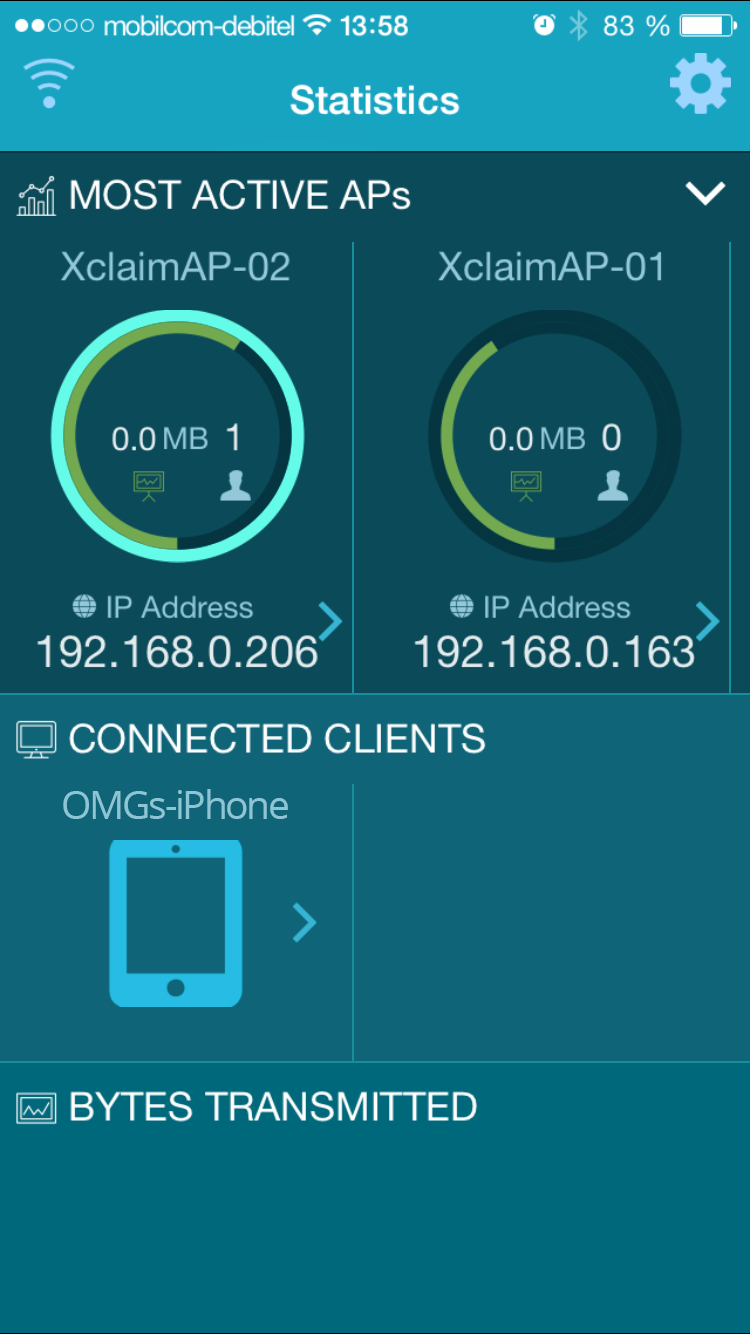Open the OMGs-iPhone client device
The image size is (750, 1334).
click(x=176, y=922)
